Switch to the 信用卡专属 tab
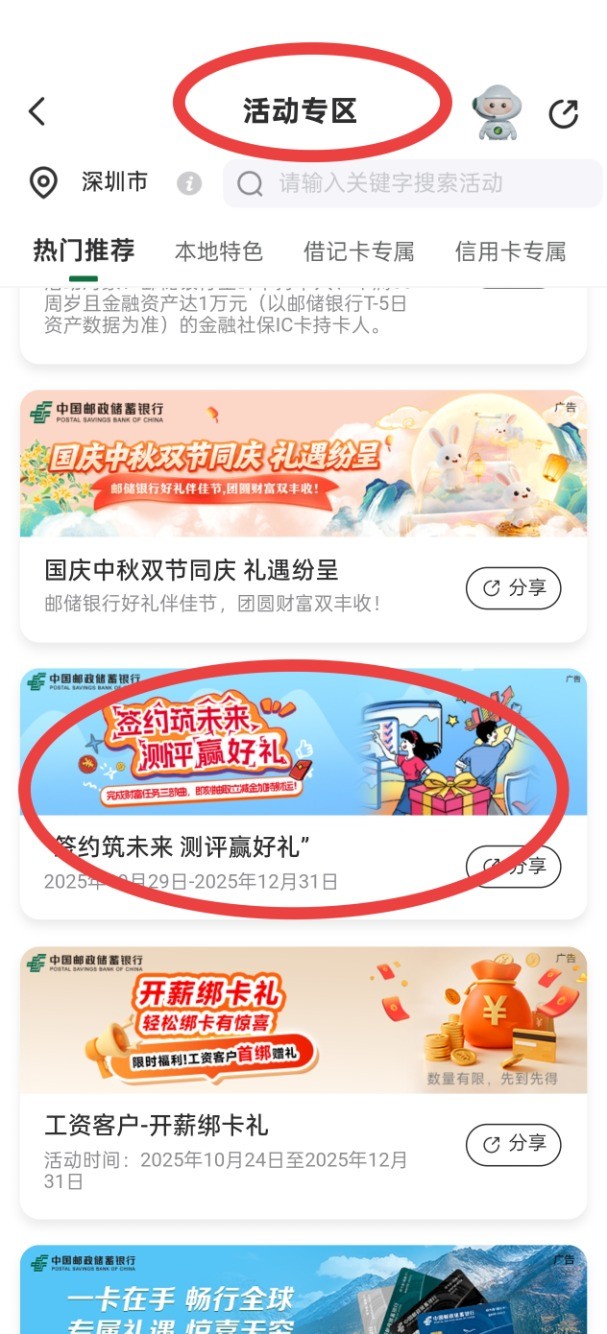The width and height of the screenshot is (607, 1334). pos(510,251)
